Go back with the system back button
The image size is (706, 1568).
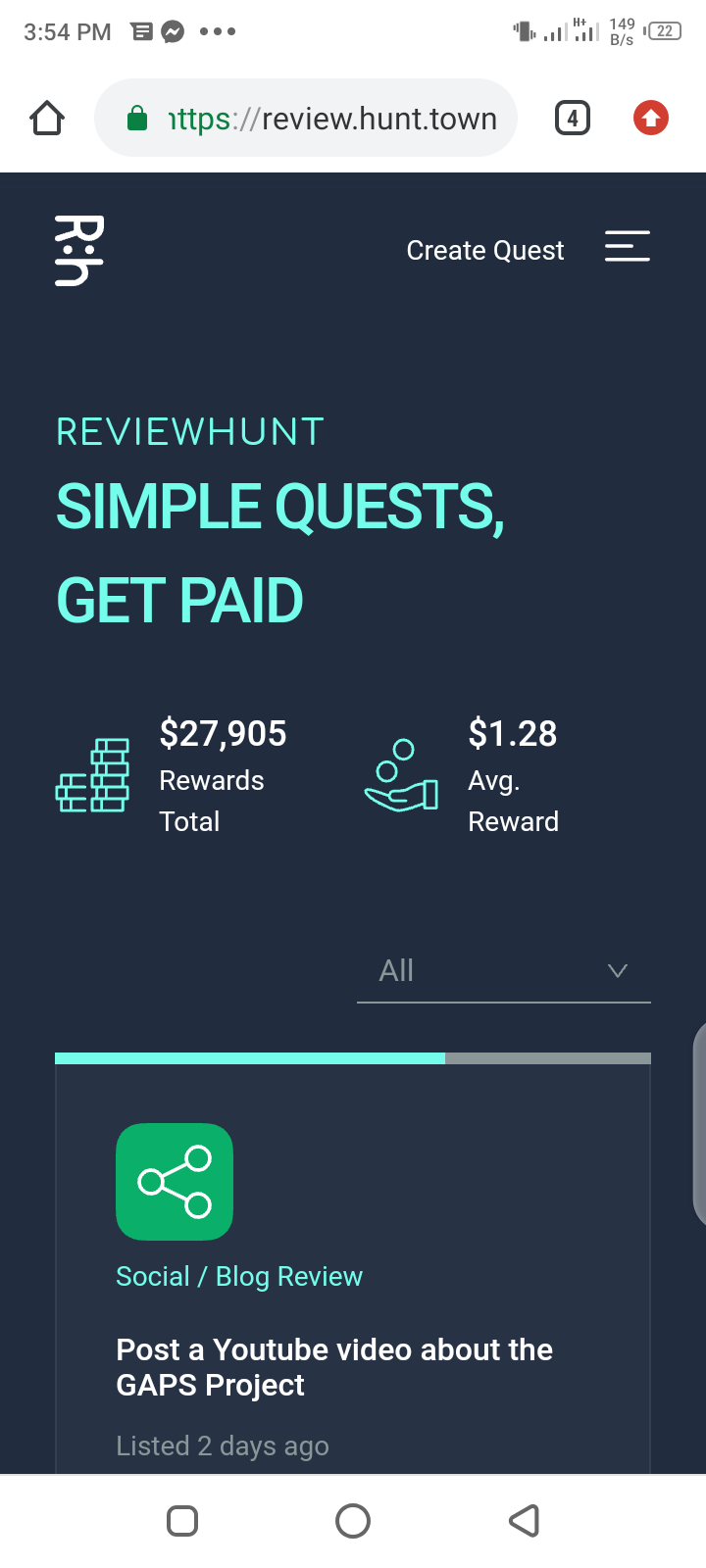click(x=524, y=1521)
